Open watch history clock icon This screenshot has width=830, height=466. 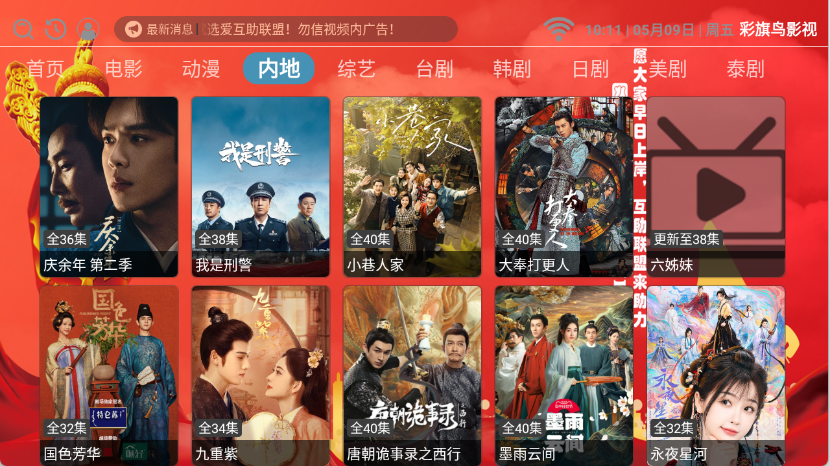(55, 29)
